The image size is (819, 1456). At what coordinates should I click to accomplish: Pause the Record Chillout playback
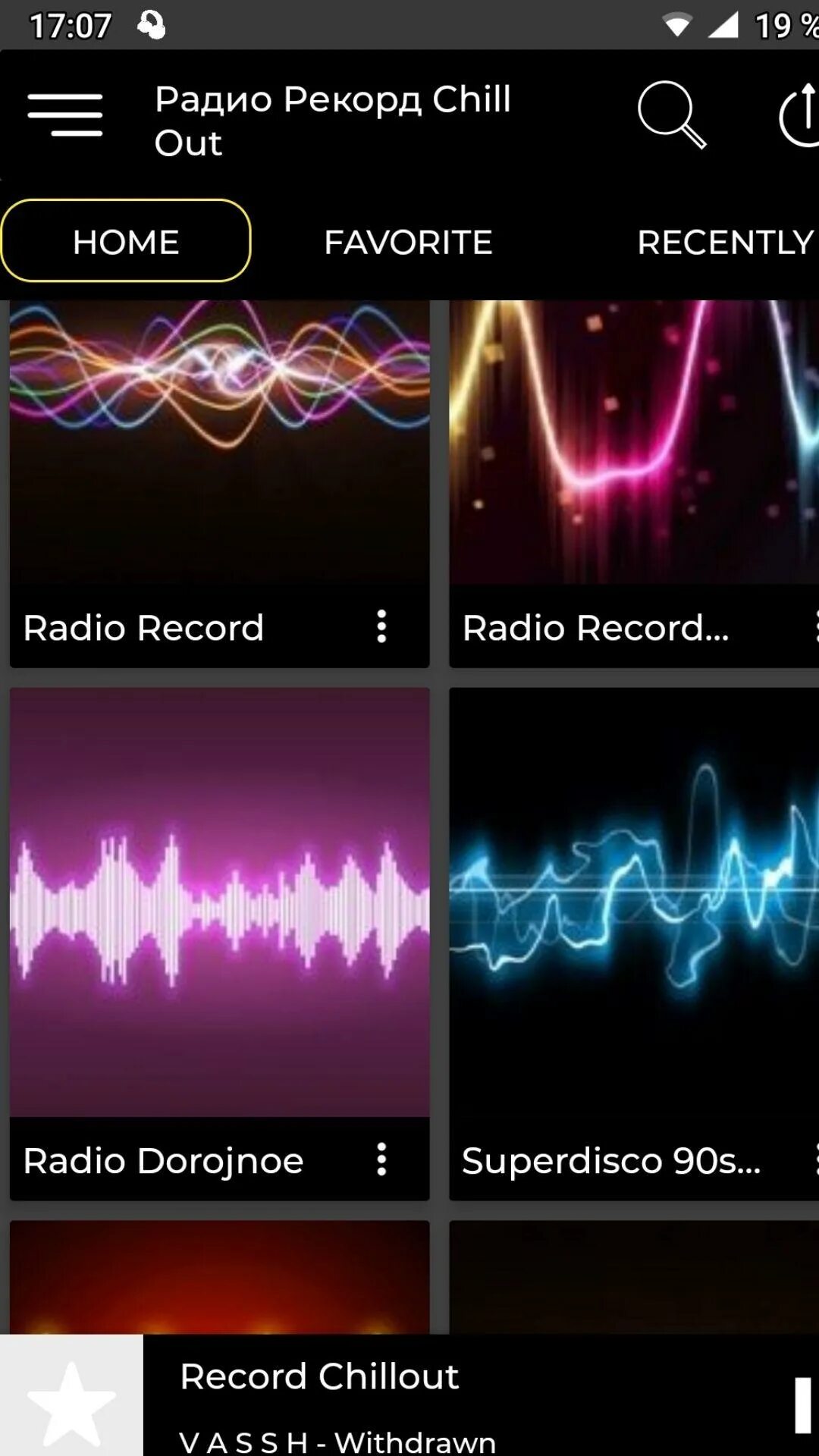(802, 1404)
